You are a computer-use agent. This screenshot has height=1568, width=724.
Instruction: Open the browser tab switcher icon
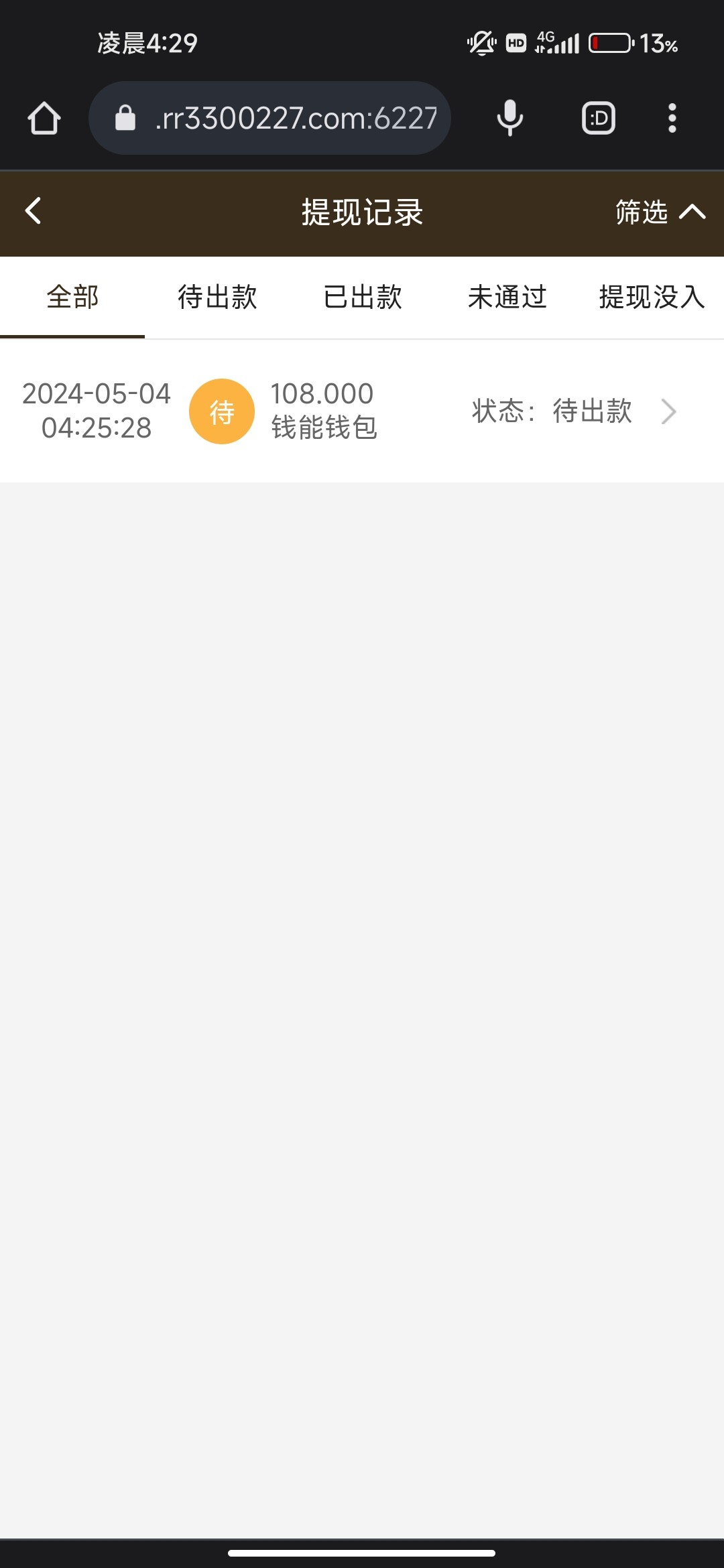point(597,118)
